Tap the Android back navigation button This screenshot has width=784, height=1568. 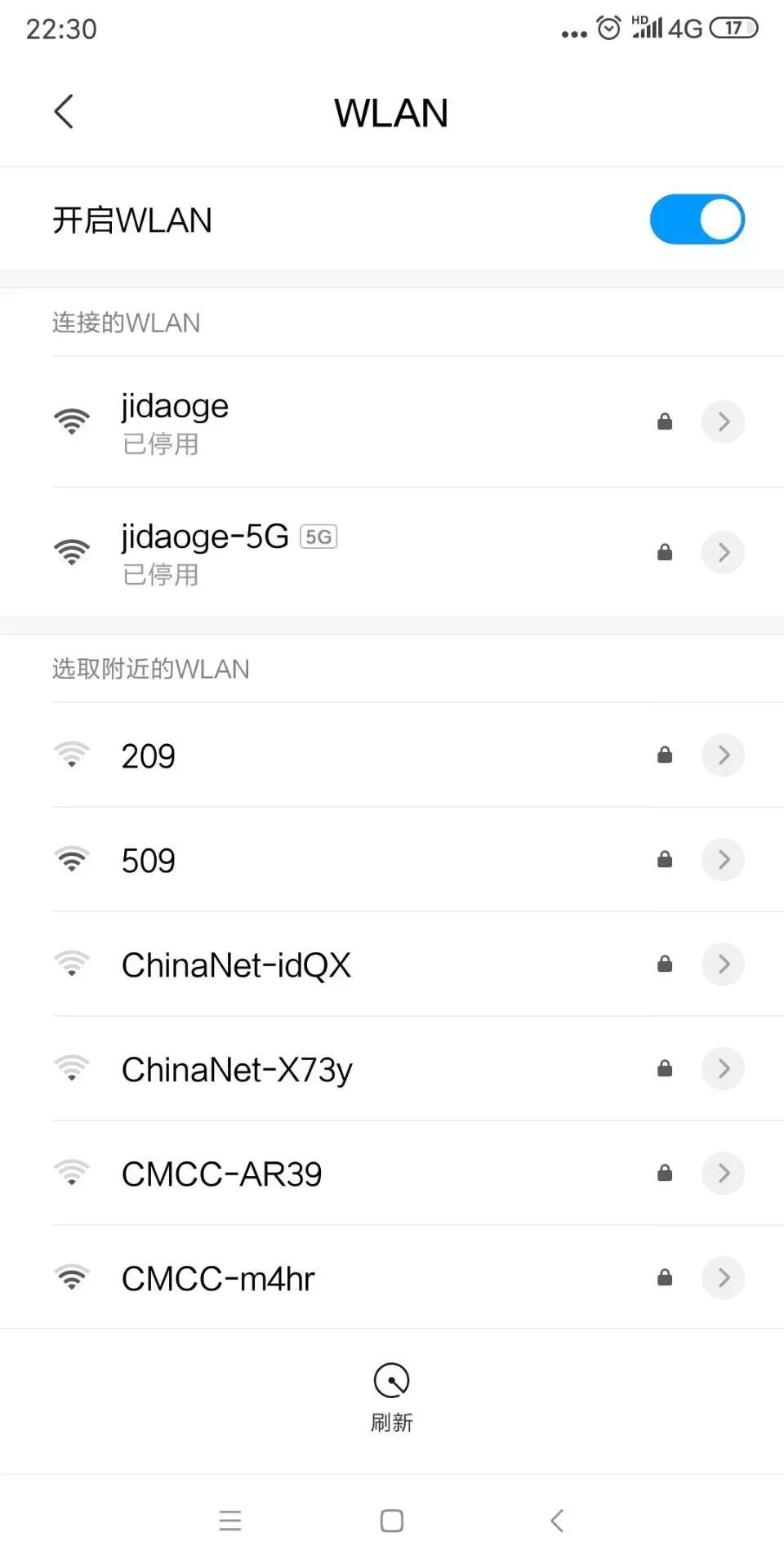click(x=557, y=1520)
